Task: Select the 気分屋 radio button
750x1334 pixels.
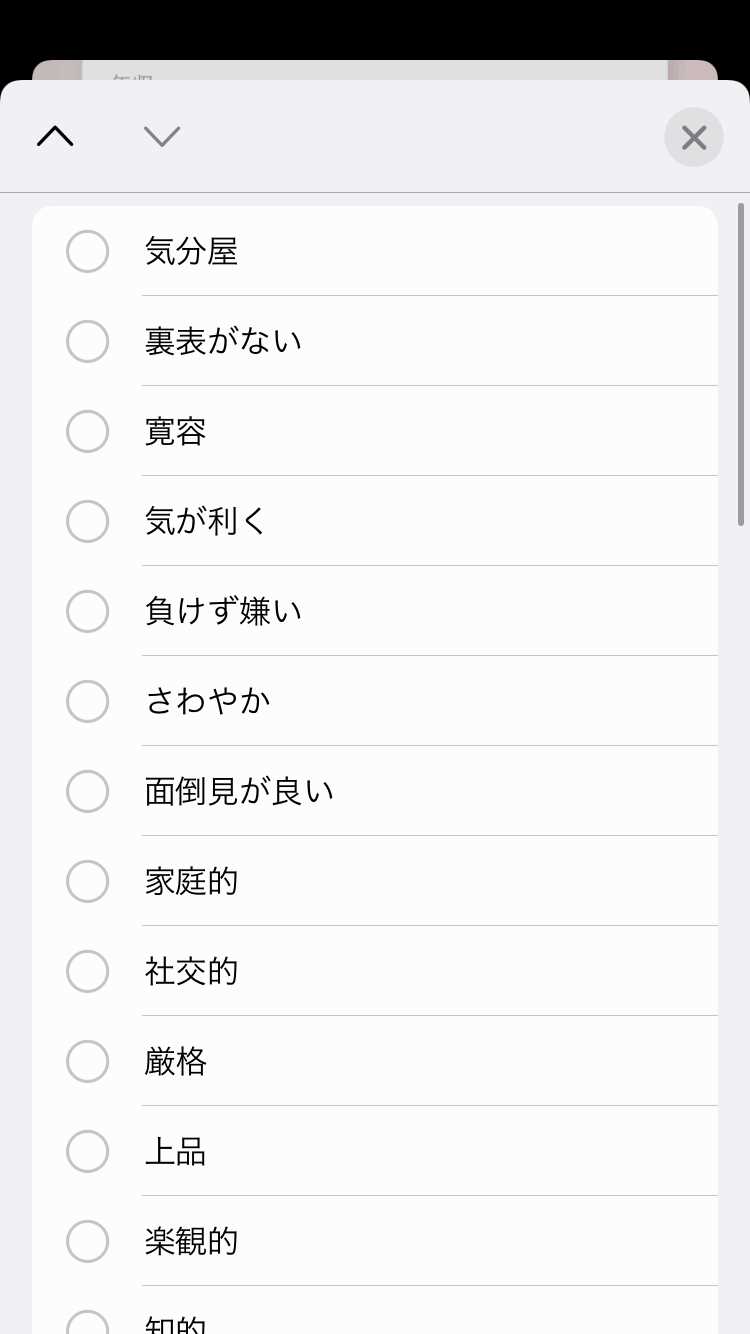Action: tap(87, 251)
